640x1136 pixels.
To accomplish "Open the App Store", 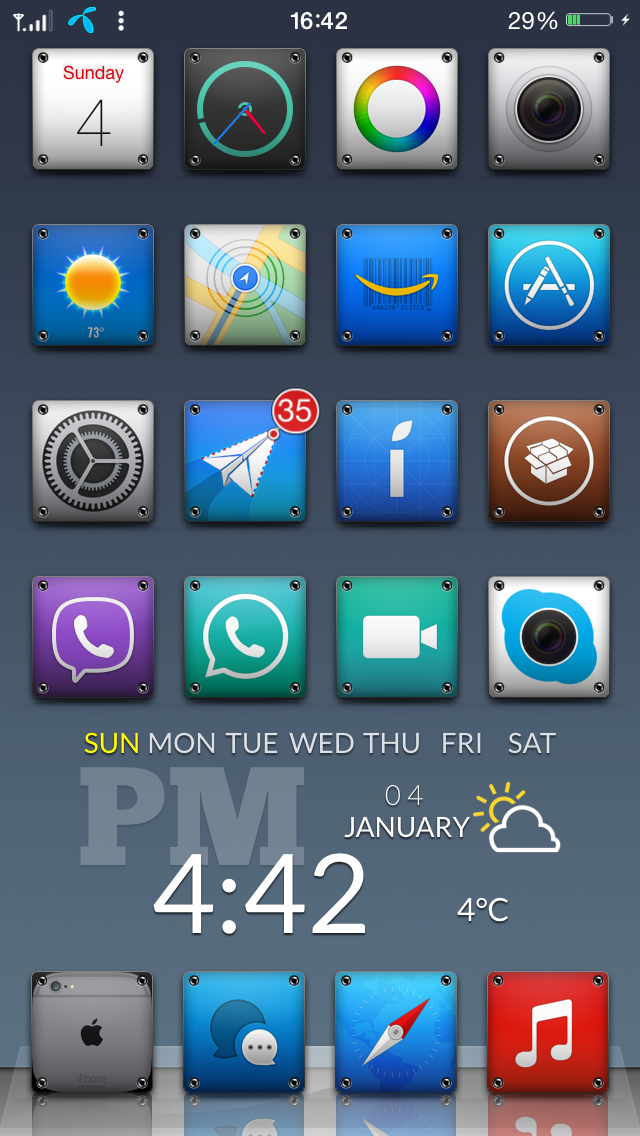I will (549, 285).
